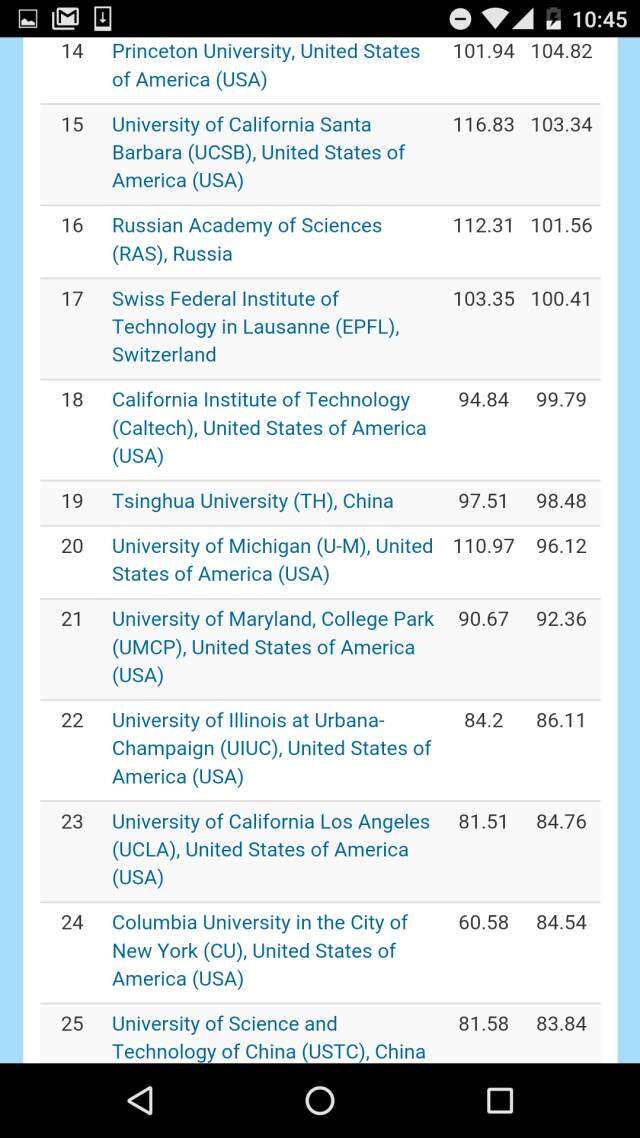
Task: Open the Tsinghua University link
Action: coord(252,501)
